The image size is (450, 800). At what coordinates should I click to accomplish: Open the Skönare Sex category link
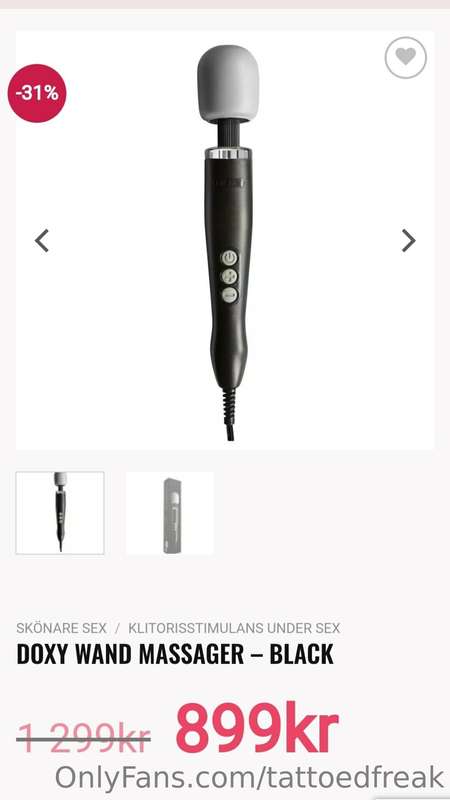(61, 628)
